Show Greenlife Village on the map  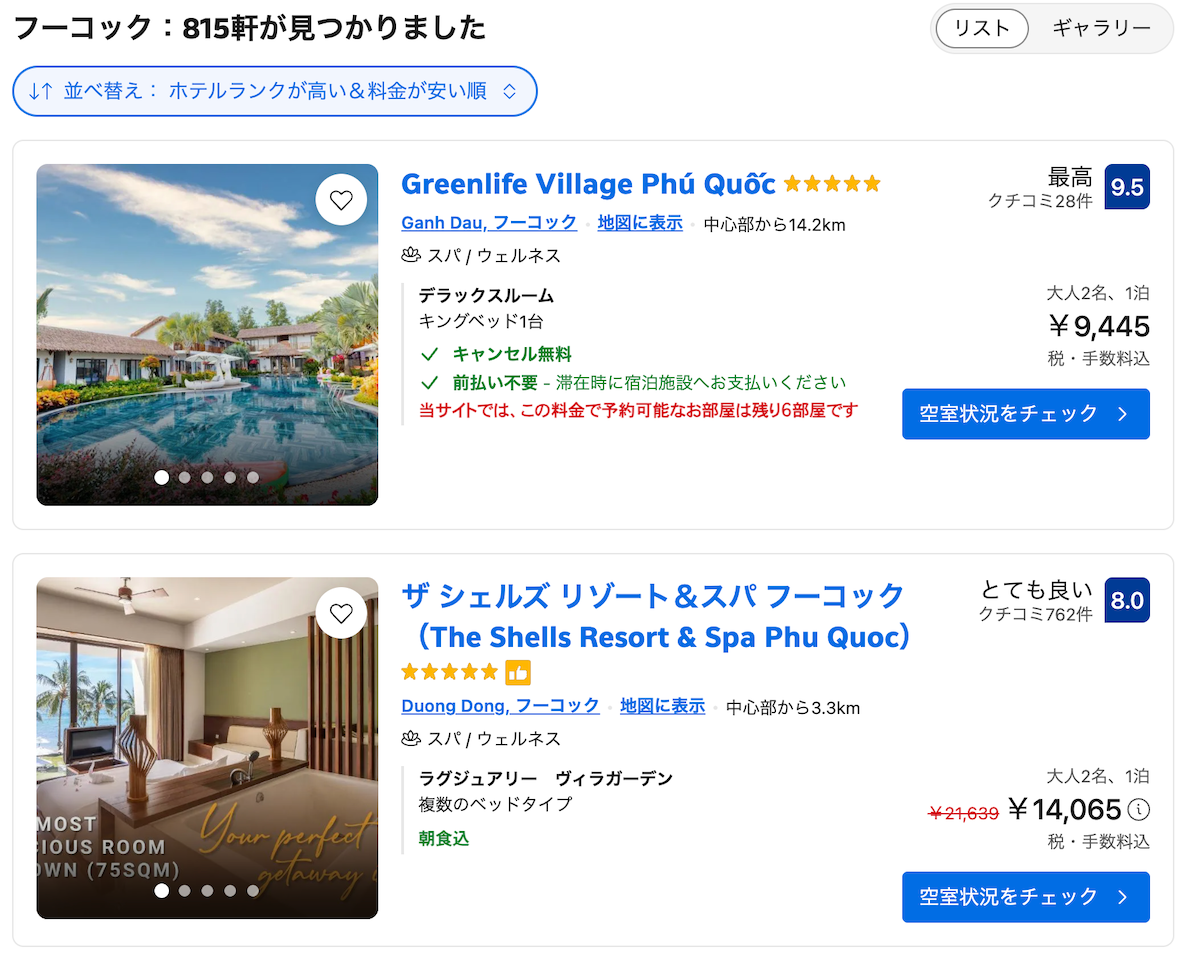[x=640, y=223]
